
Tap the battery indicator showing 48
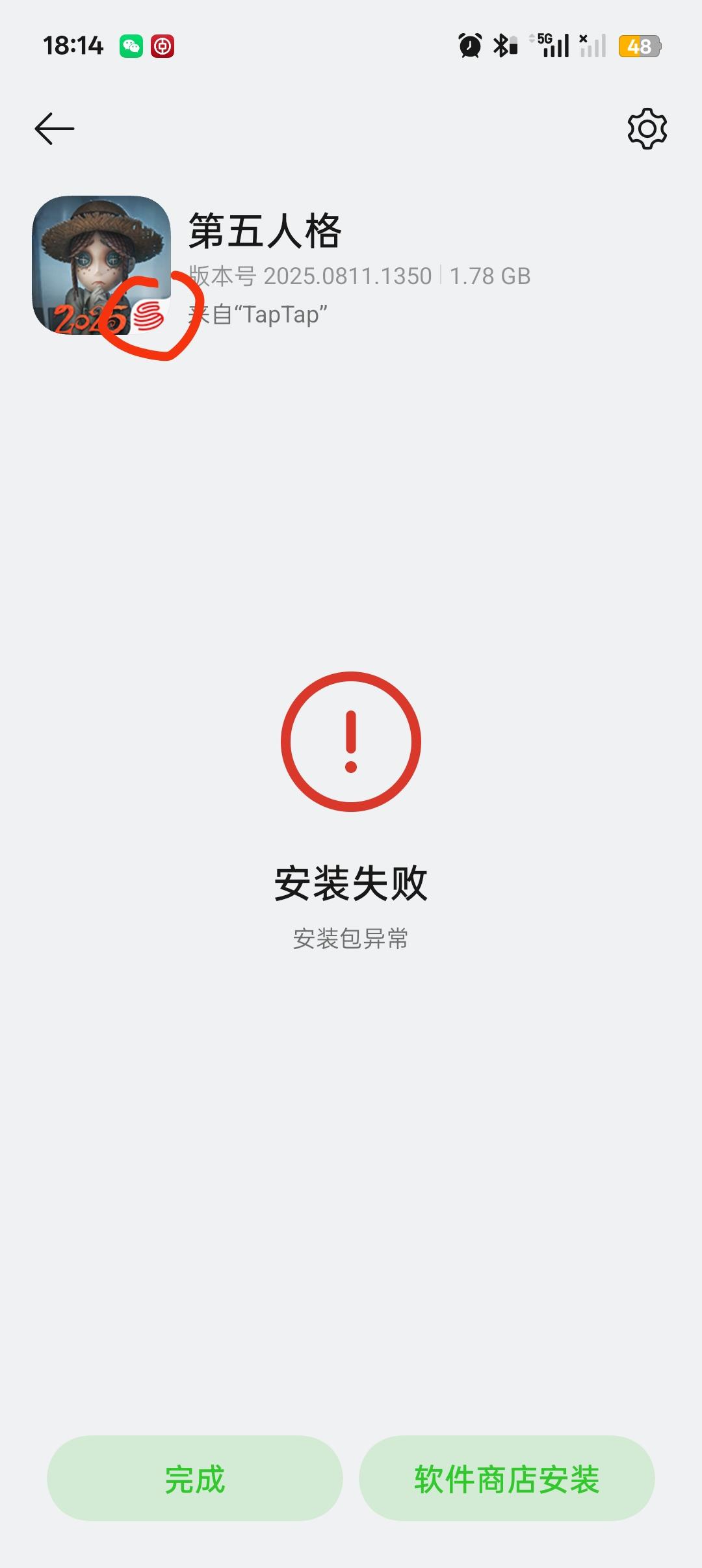click(640, 46)
